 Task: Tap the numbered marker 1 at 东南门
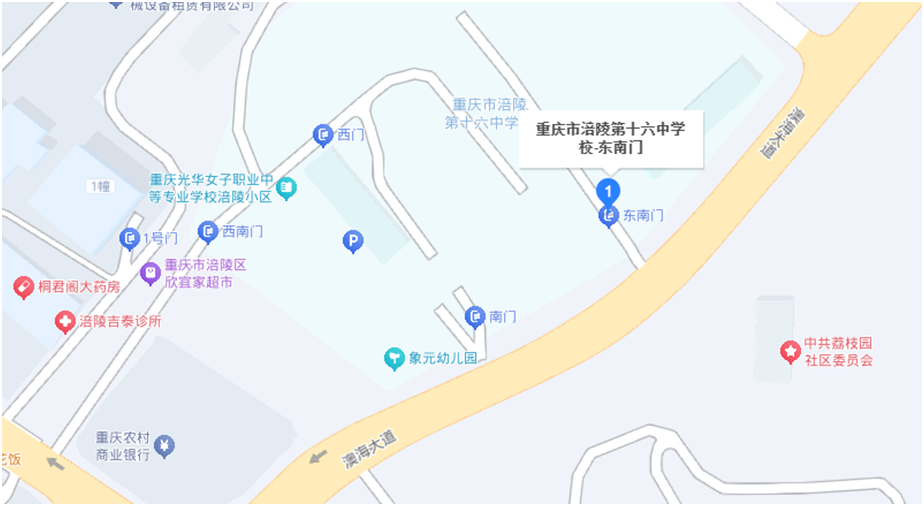[x=607, y=190]
